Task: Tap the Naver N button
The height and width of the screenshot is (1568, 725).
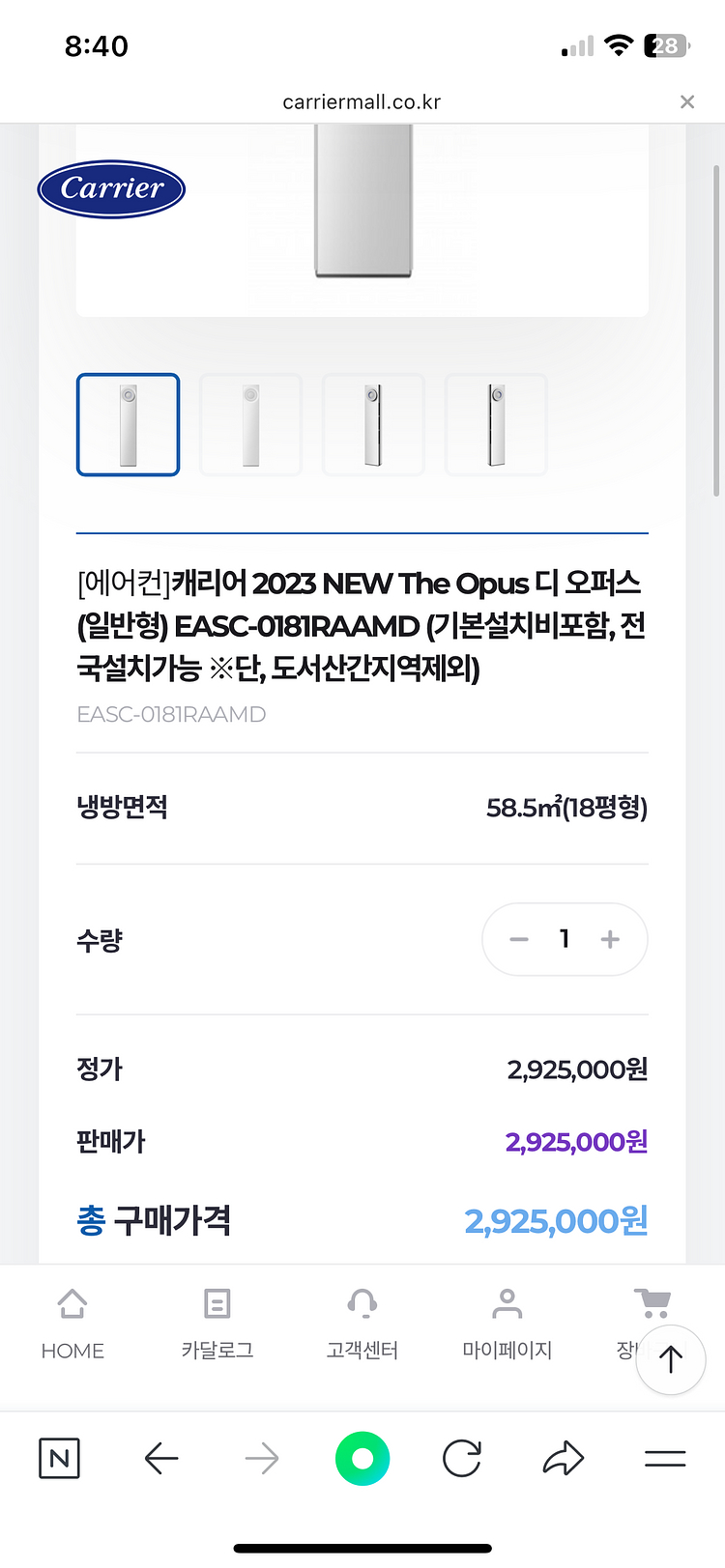Action: [59, 1458]
